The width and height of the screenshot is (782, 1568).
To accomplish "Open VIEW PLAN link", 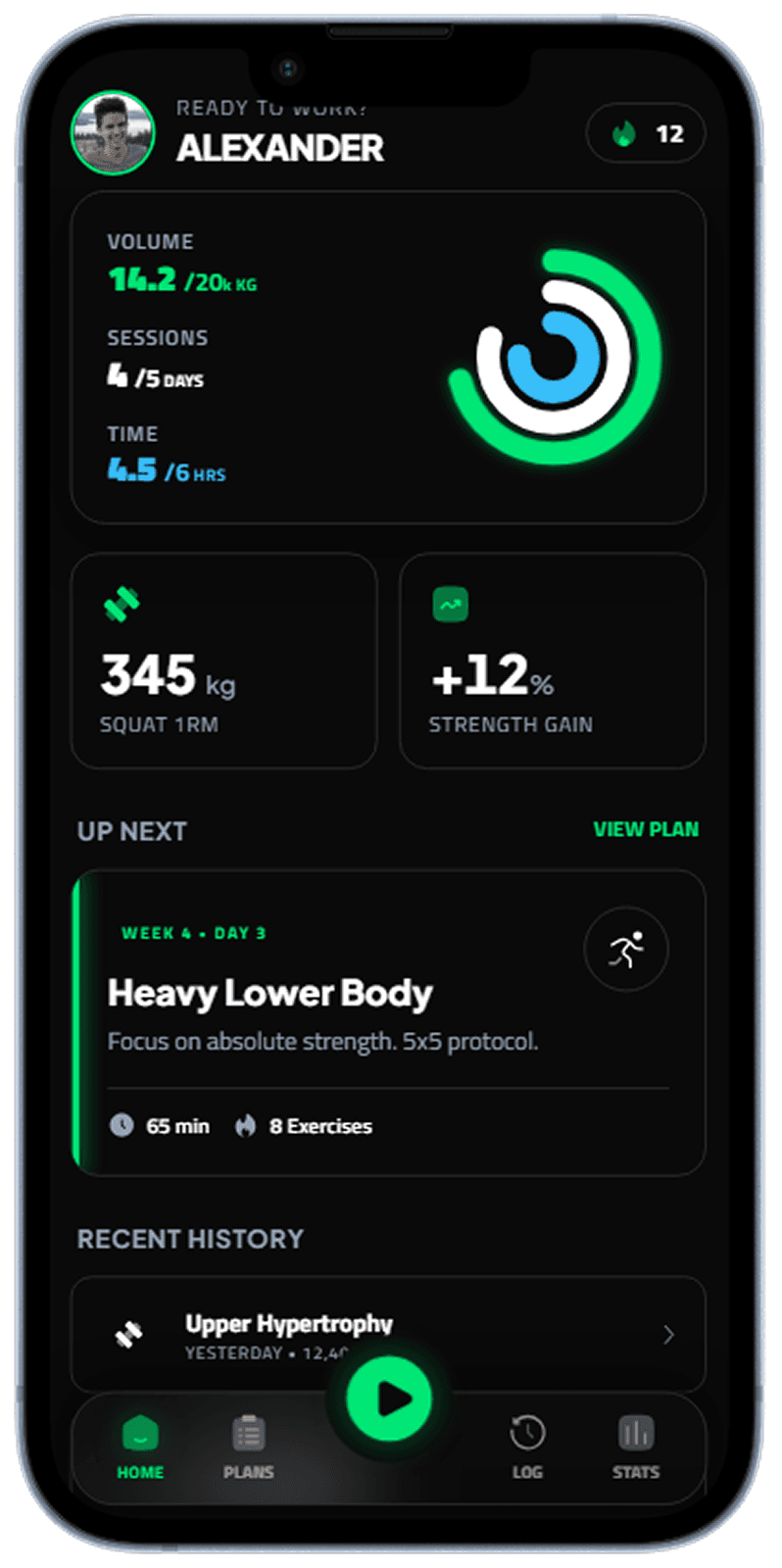I will [x=645, y=829].
